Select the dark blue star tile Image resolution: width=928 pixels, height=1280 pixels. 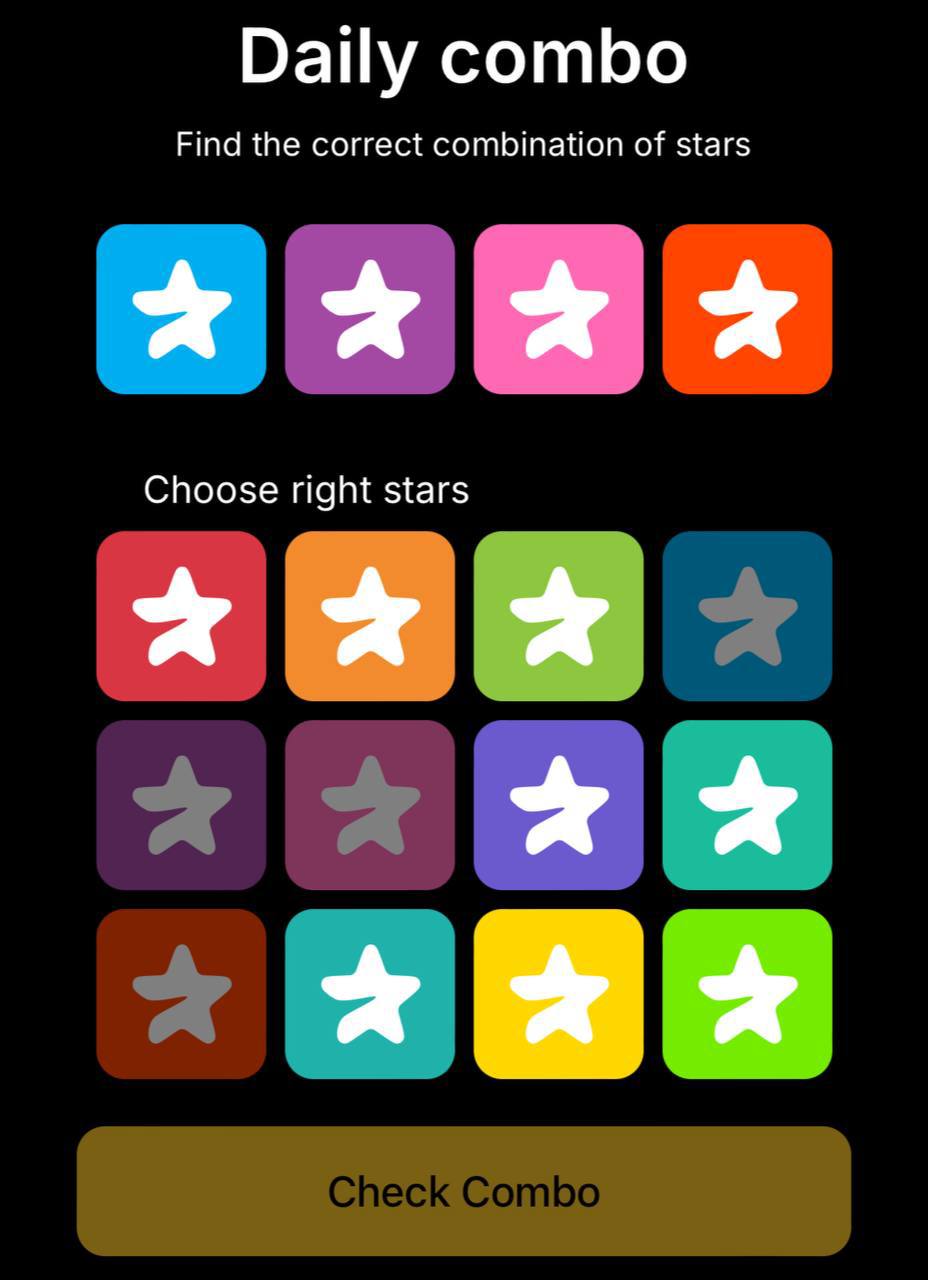747,616
